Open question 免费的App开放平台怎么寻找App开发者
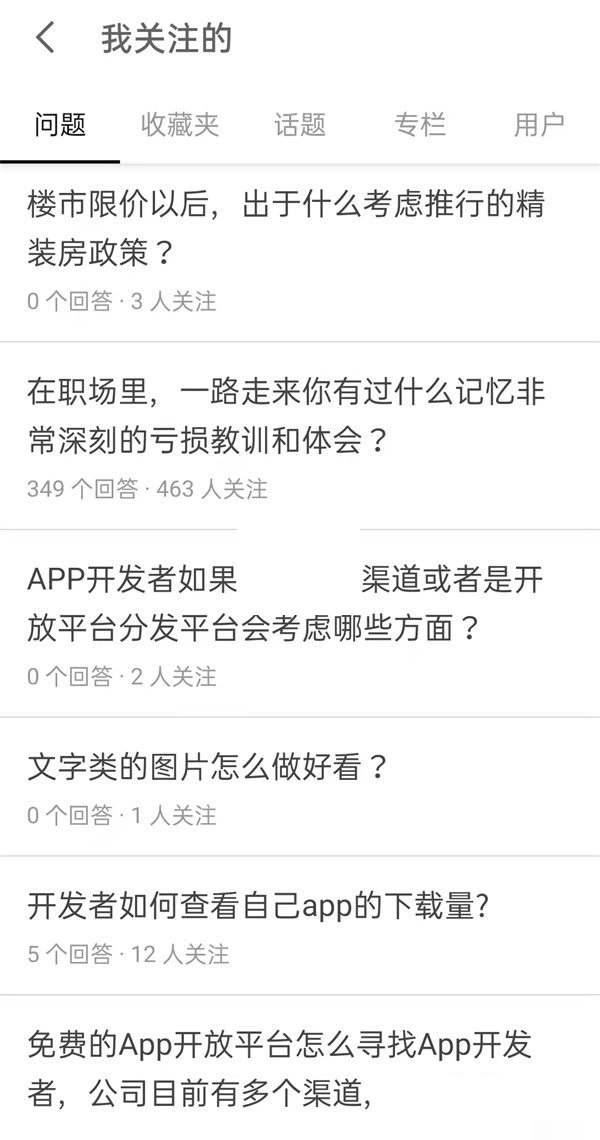 pyautogui.click(x=280, y=1070)
